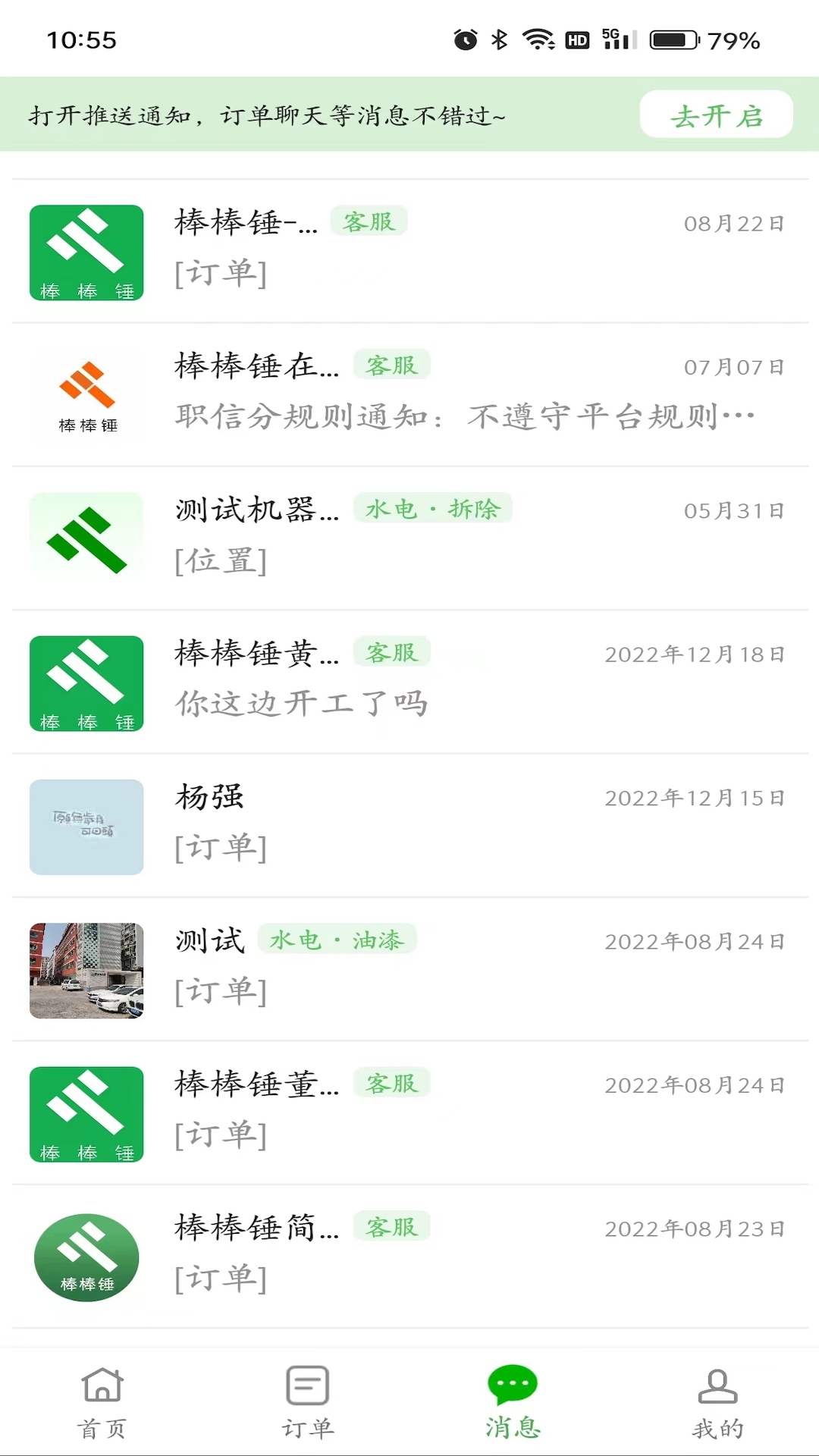This screenshot has width=819, height=1456.
Task: Select the 消息 tab
Action: coord(513,1401)
